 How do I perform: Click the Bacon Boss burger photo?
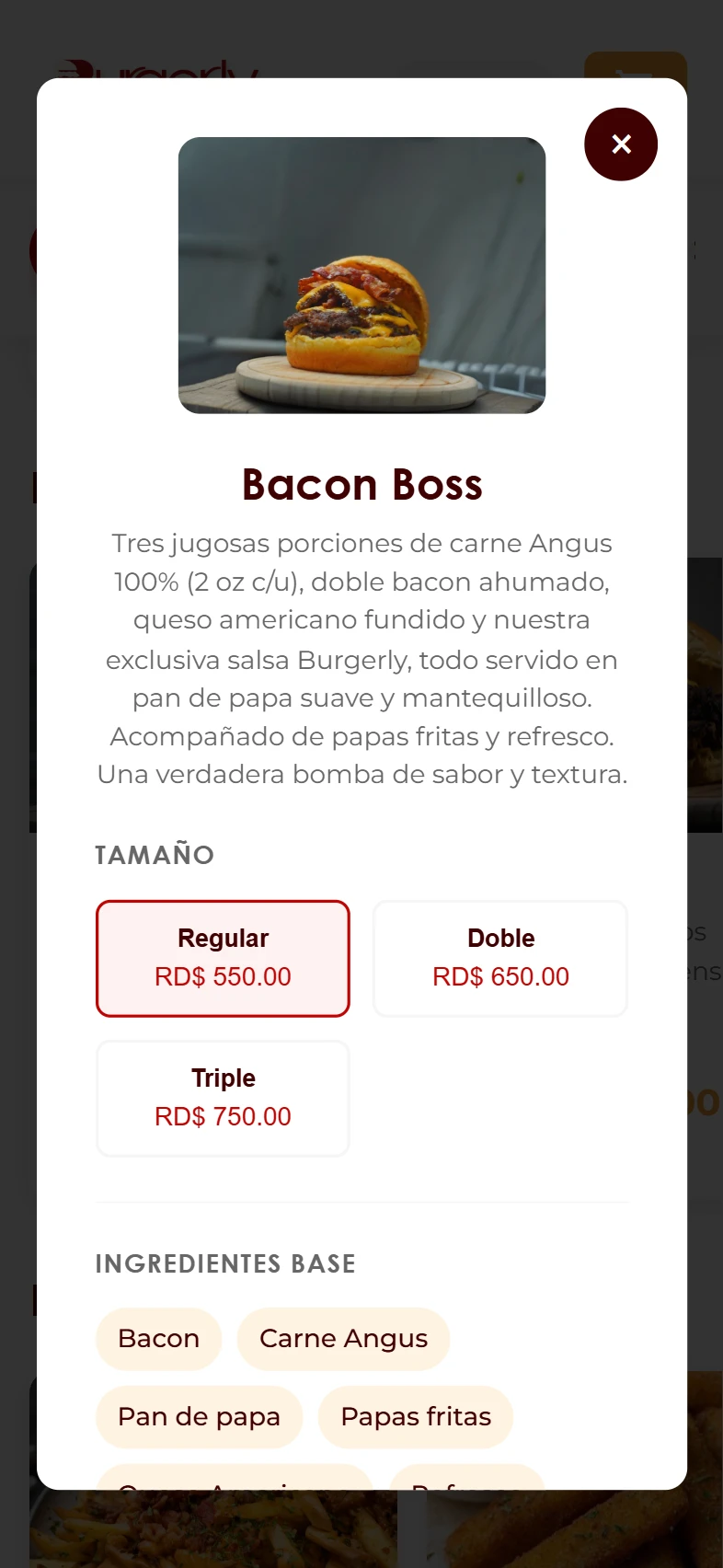[x=361, y=275]
